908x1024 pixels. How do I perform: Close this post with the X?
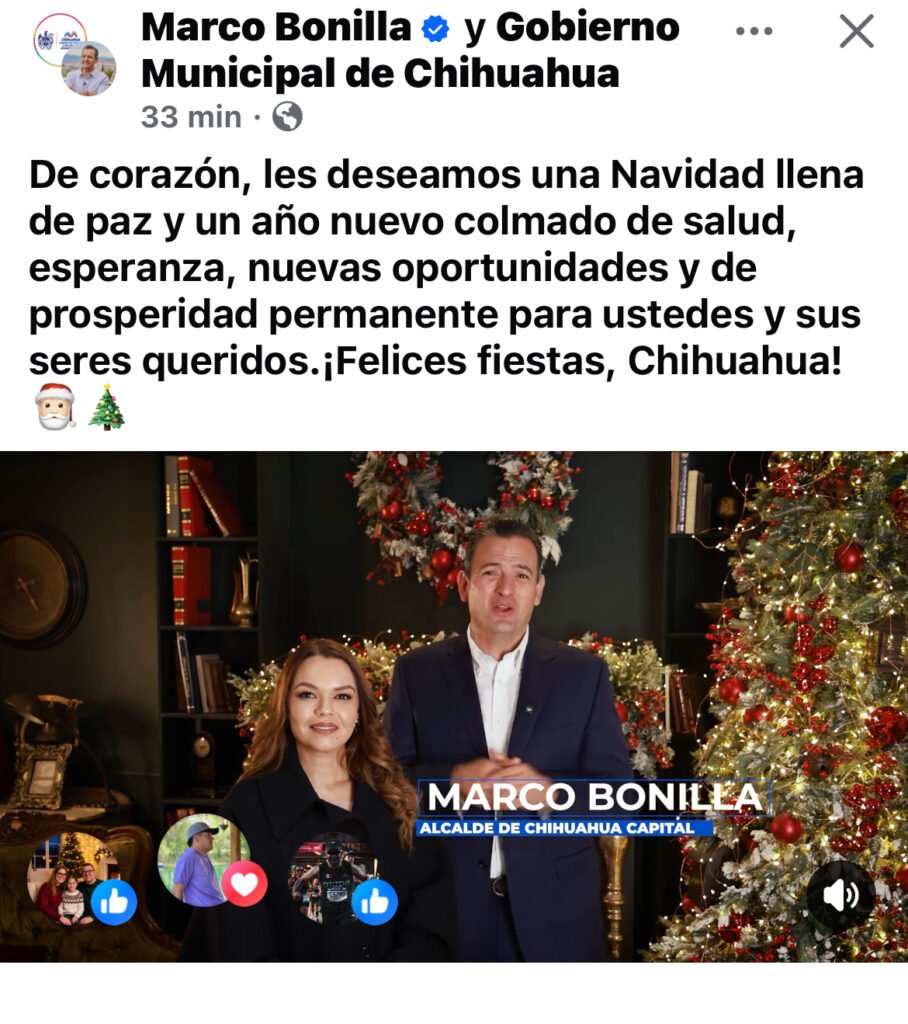[x=856, y=31]
